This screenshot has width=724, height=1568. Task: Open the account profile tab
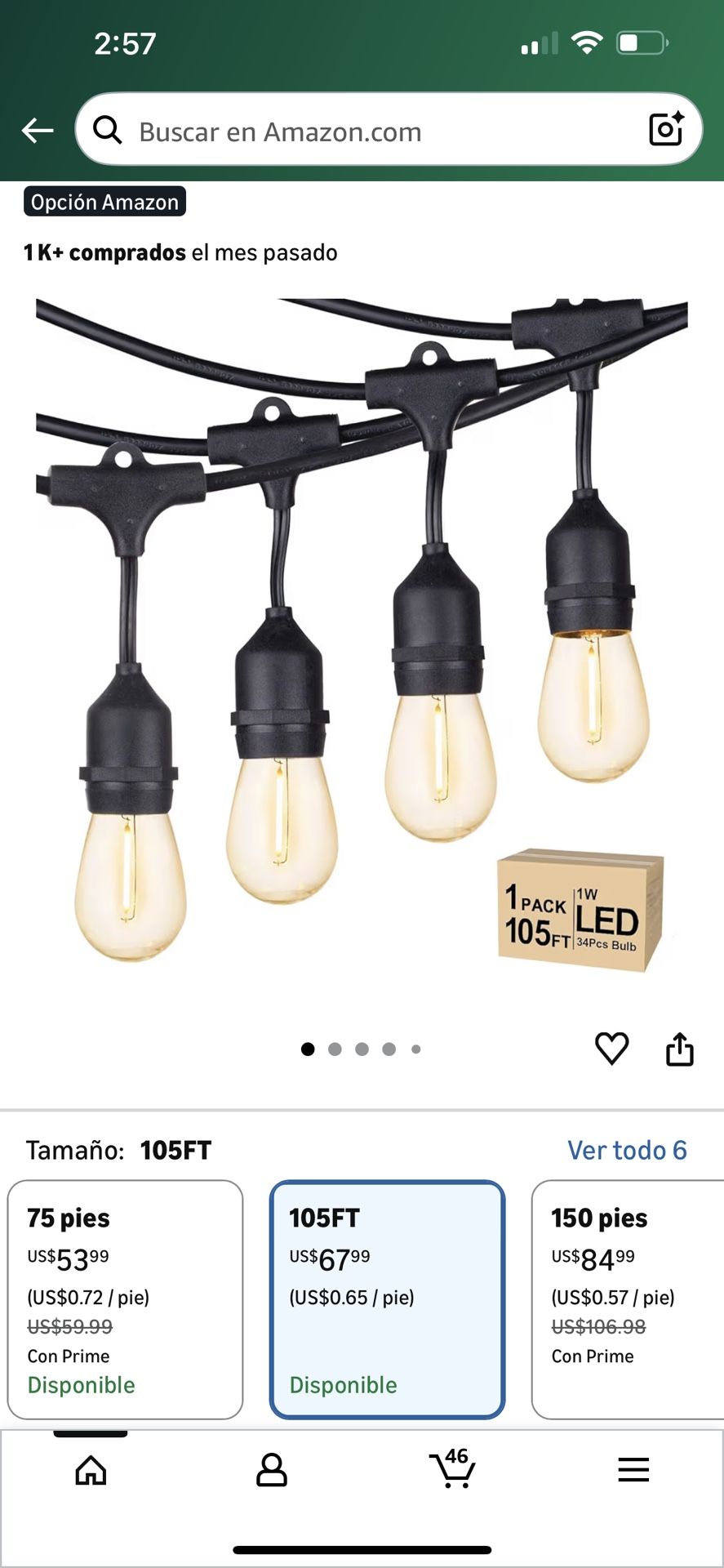271,1470
